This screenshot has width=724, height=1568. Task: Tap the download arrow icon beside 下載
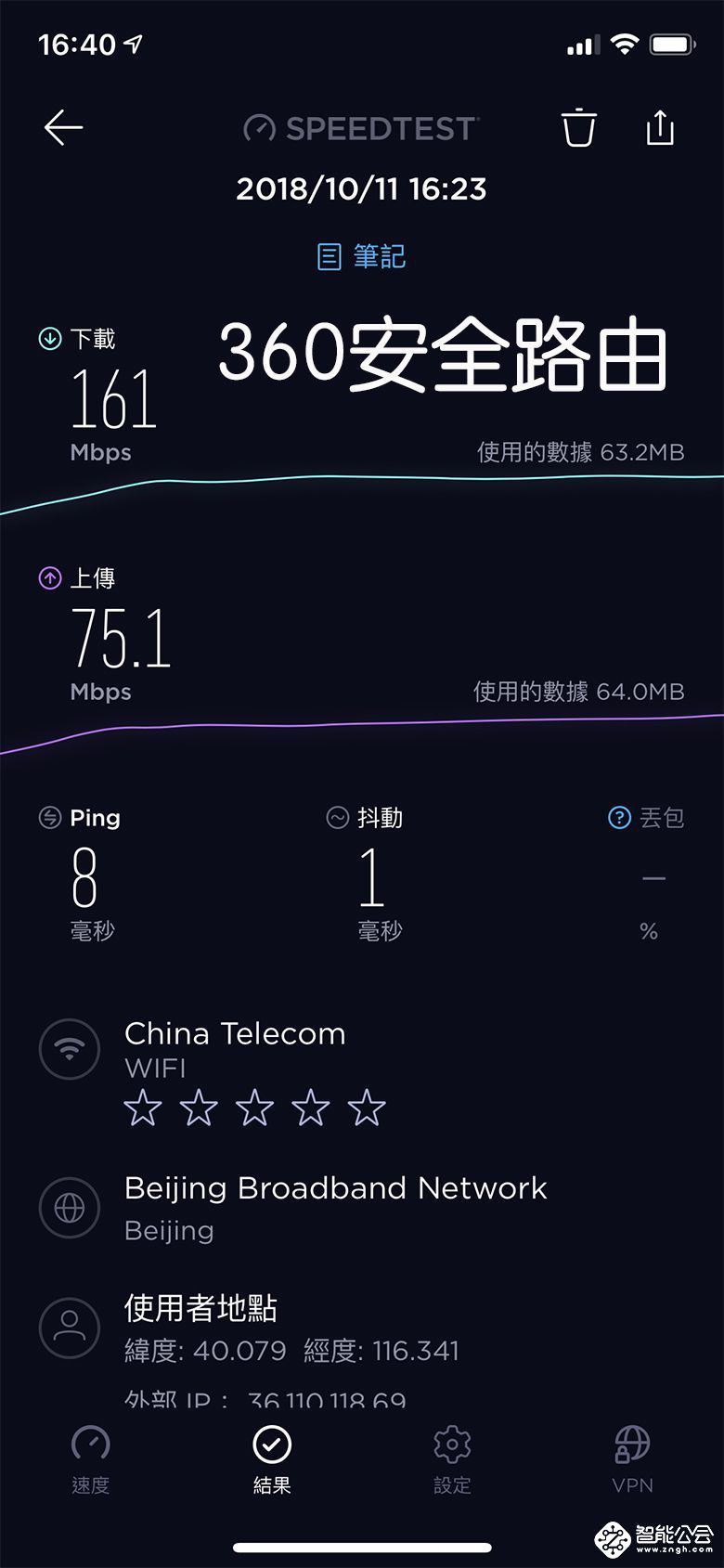(48, 338)
